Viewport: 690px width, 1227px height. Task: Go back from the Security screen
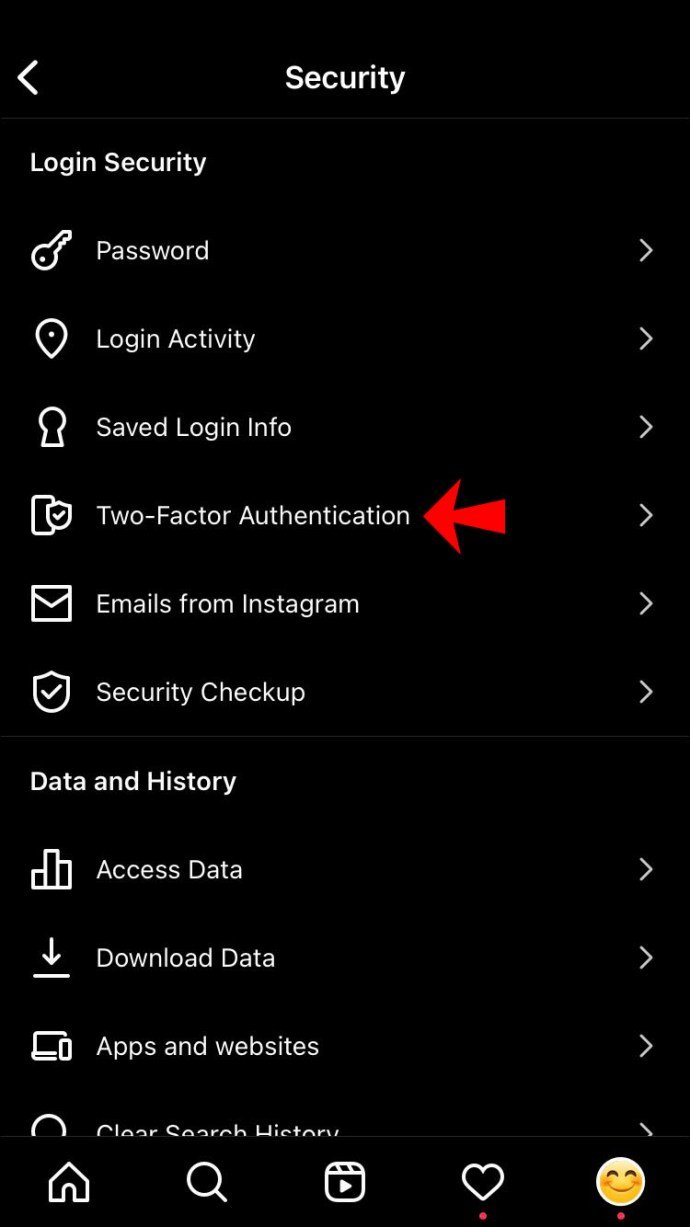coord(29,77)
